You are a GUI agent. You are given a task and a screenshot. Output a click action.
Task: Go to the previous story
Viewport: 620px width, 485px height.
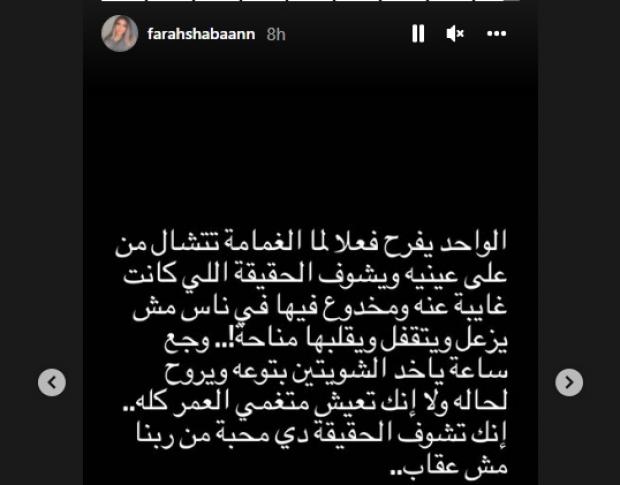pyautogui.click(x=52, y=382)
